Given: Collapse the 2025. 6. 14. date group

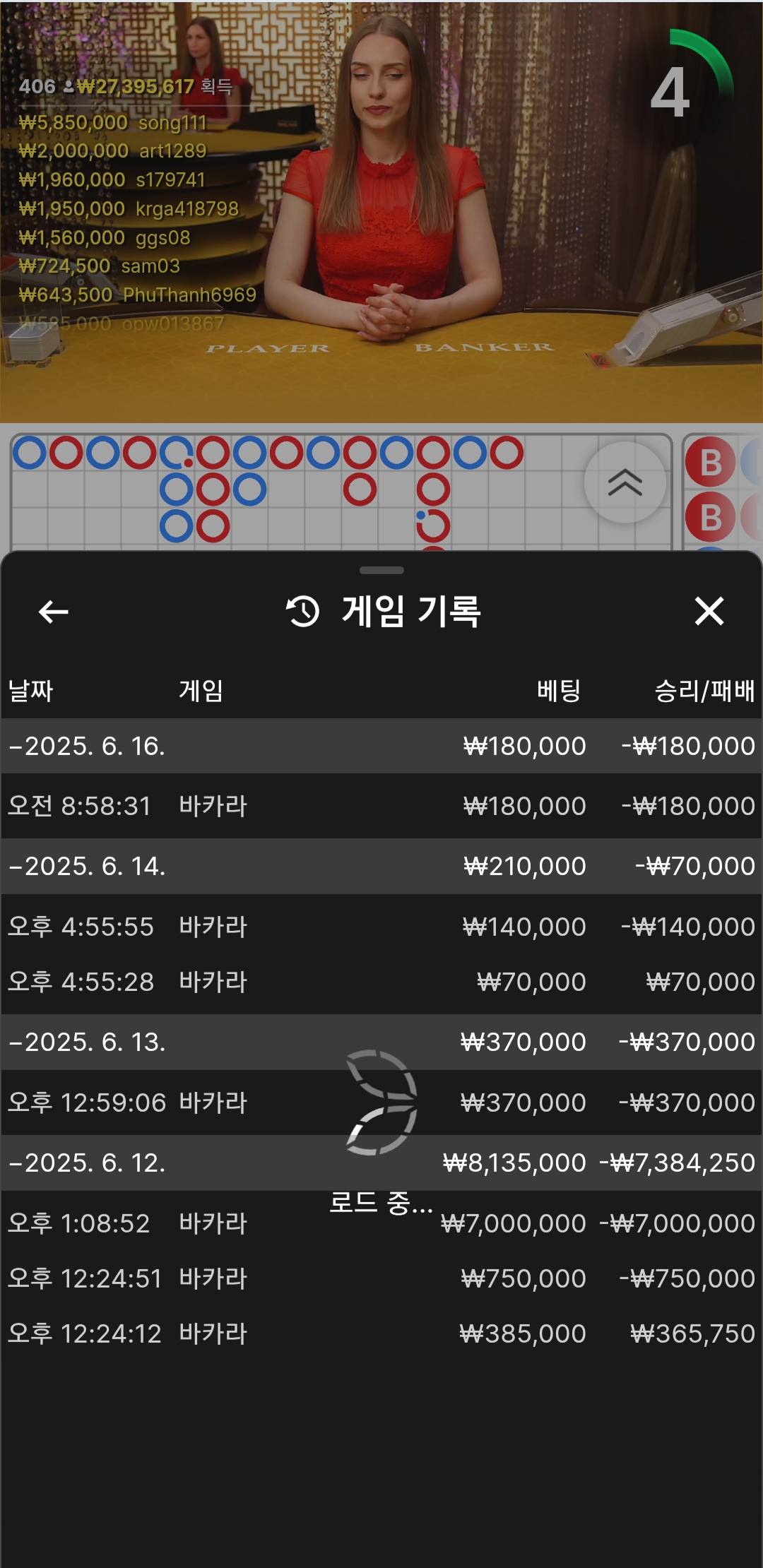Looking at the screenshot, I should tap(381, 866).
